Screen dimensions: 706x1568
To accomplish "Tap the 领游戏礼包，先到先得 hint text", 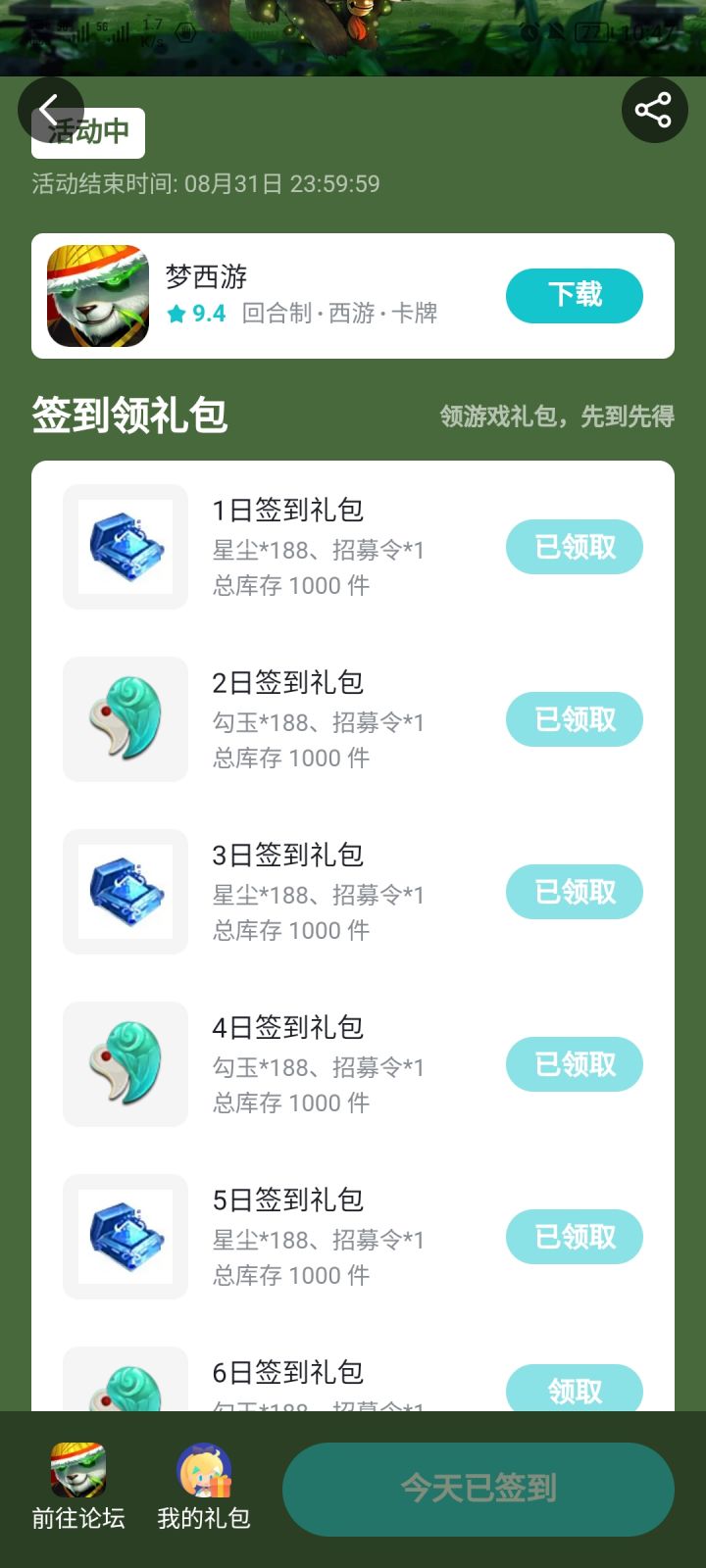I will [x=557, y=417].
